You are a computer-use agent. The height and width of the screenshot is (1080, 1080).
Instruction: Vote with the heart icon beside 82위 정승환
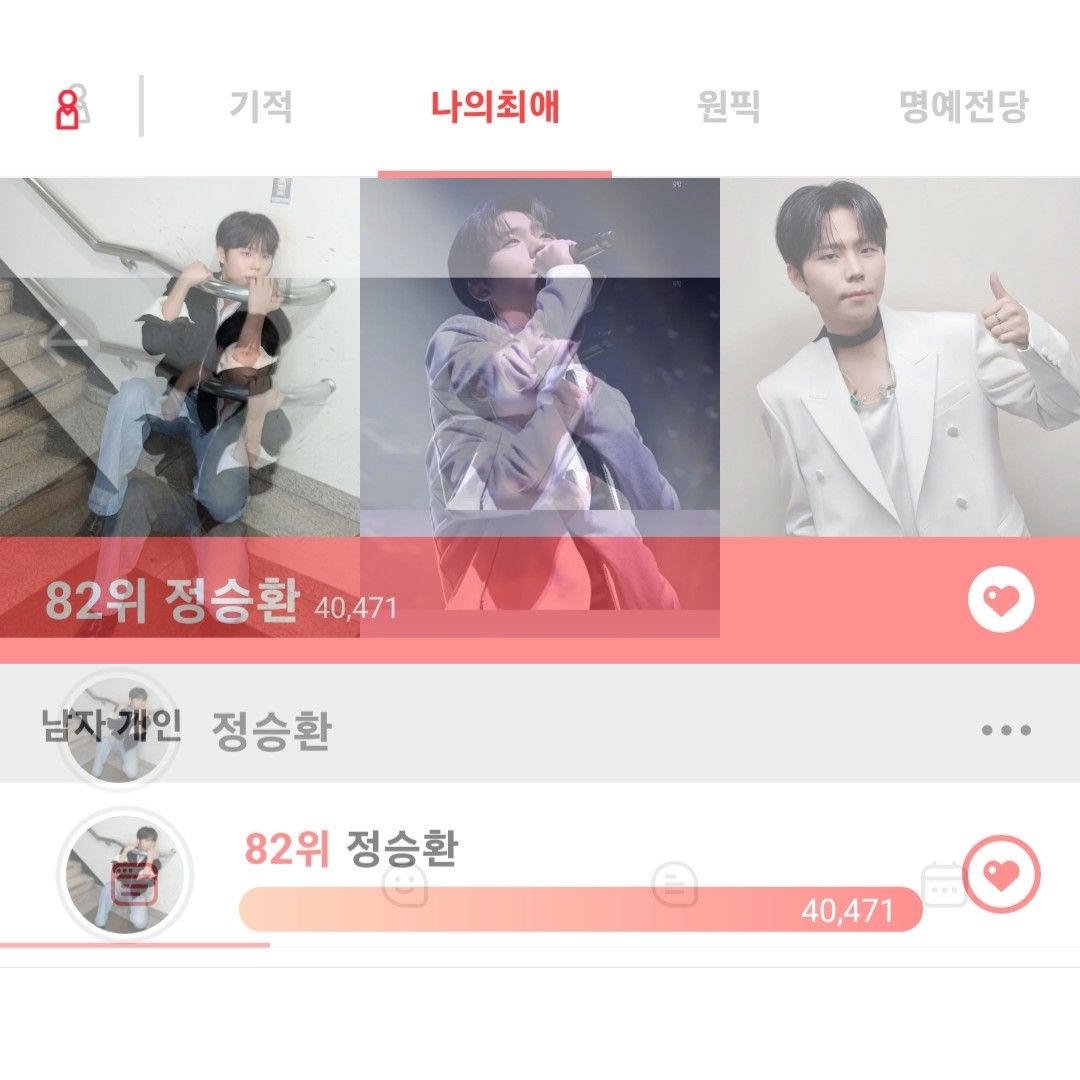pos(1001,874)
